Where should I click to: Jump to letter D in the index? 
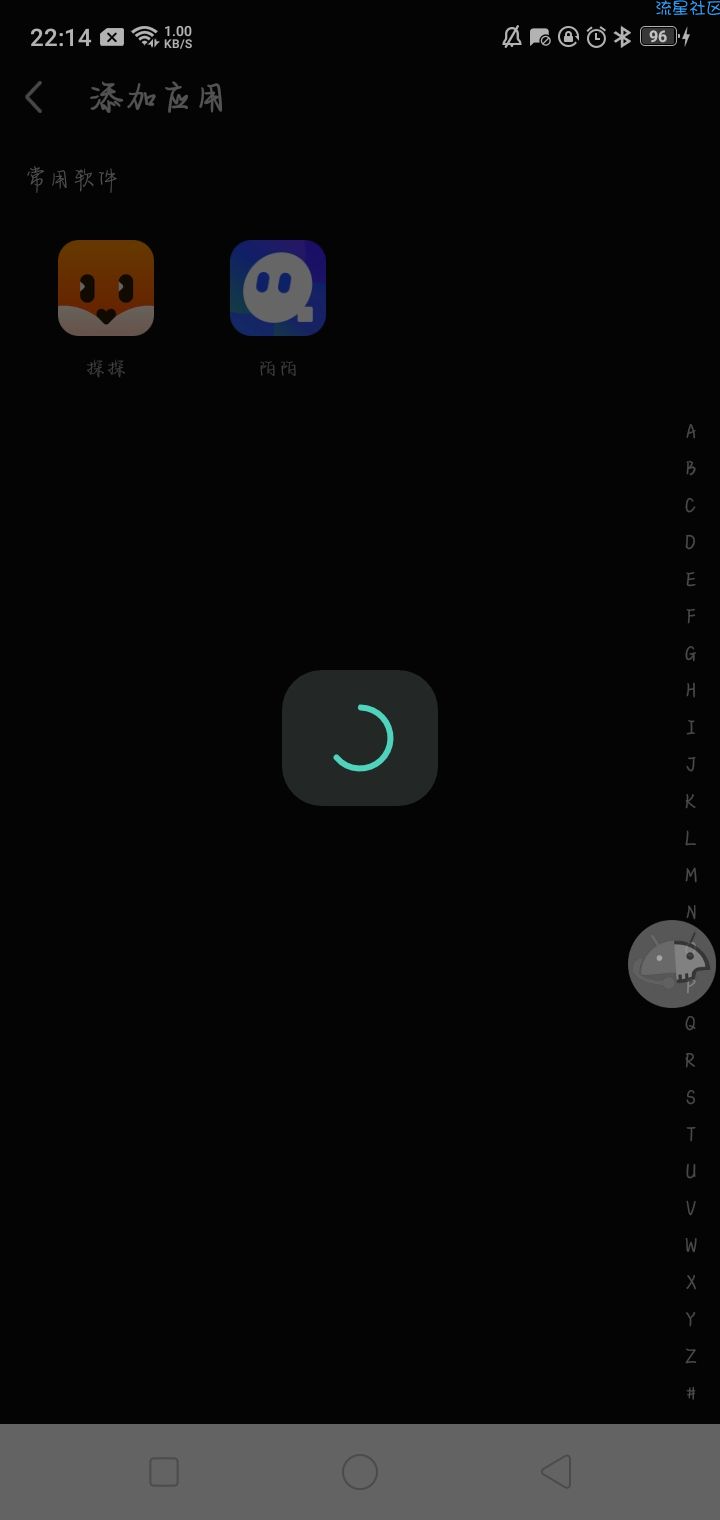coord(690,543)
